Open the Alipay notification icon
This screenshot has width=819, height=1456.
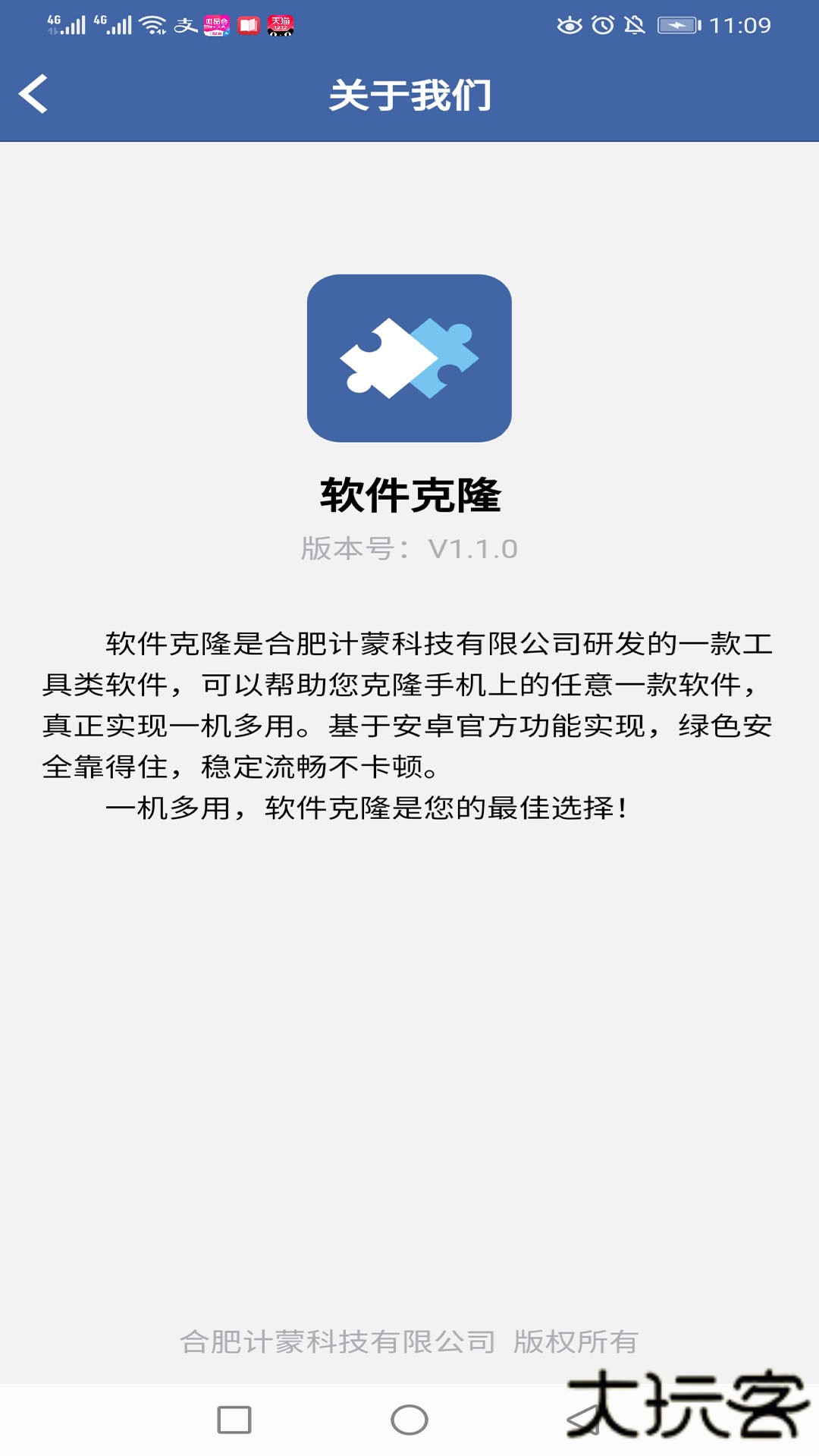pos(186,23)
